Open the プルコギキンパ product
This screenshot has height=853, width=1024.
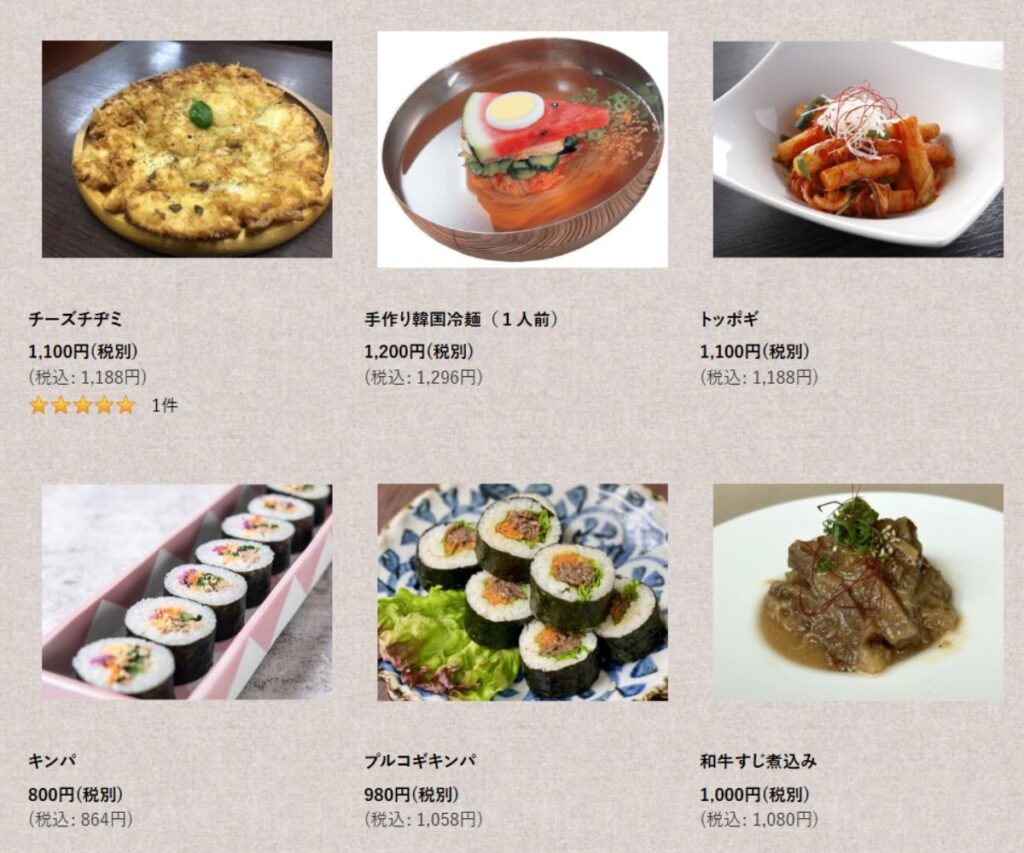click(x=522, y=592)
